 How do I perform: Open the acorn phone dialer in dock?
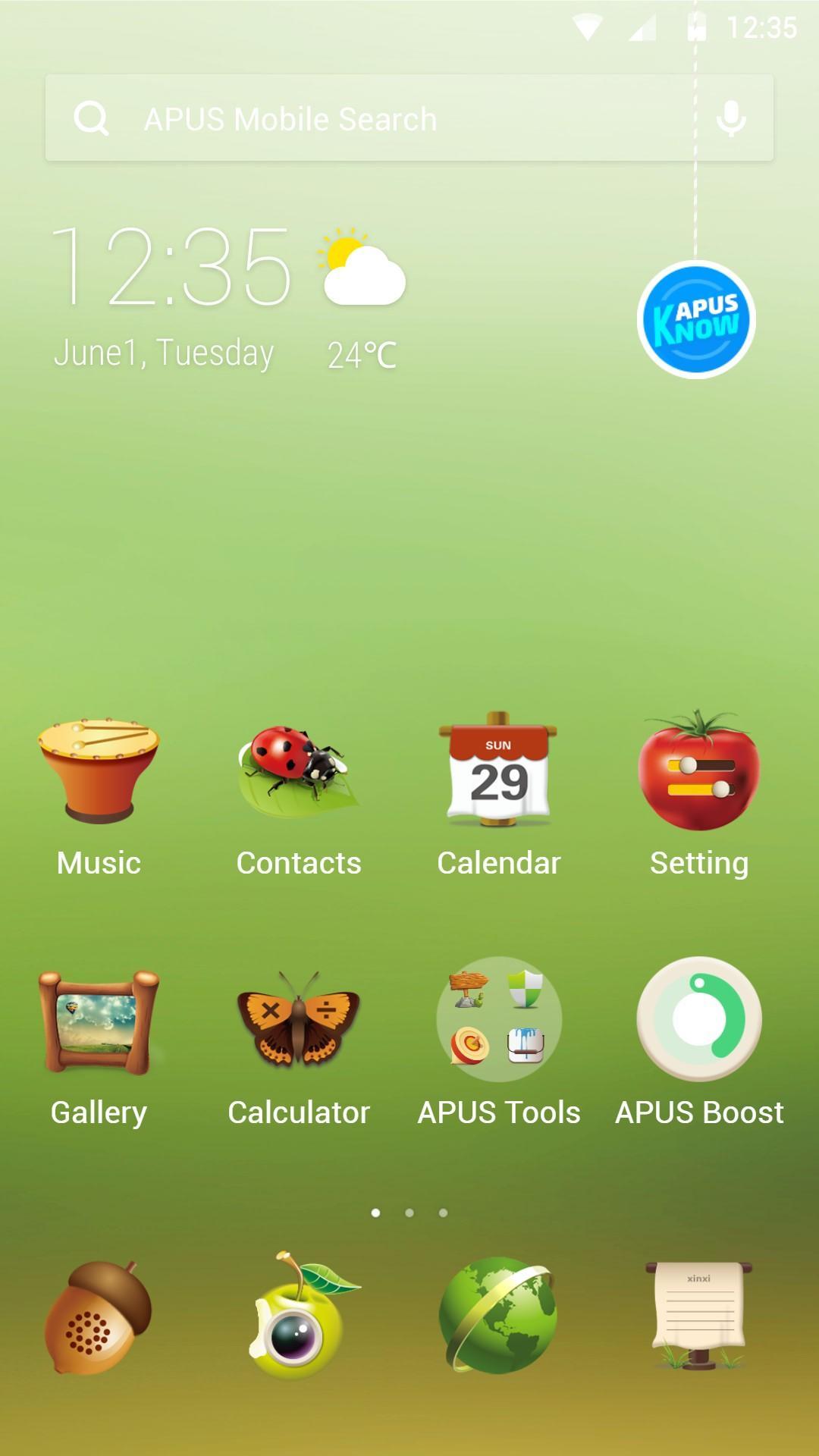pyautogui.click(x=99, y=1317)
